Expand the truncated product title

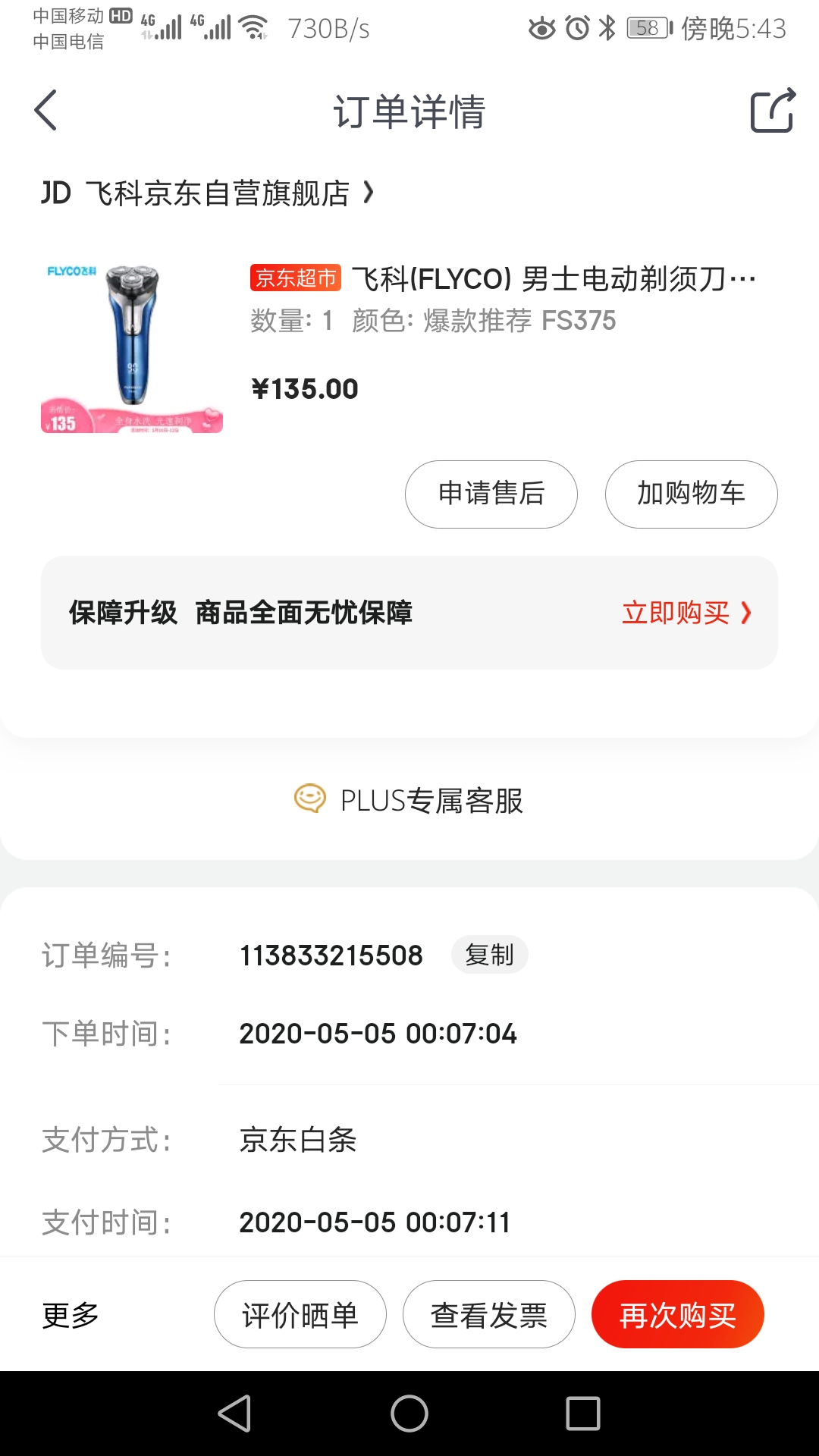(x=554, y=278)
